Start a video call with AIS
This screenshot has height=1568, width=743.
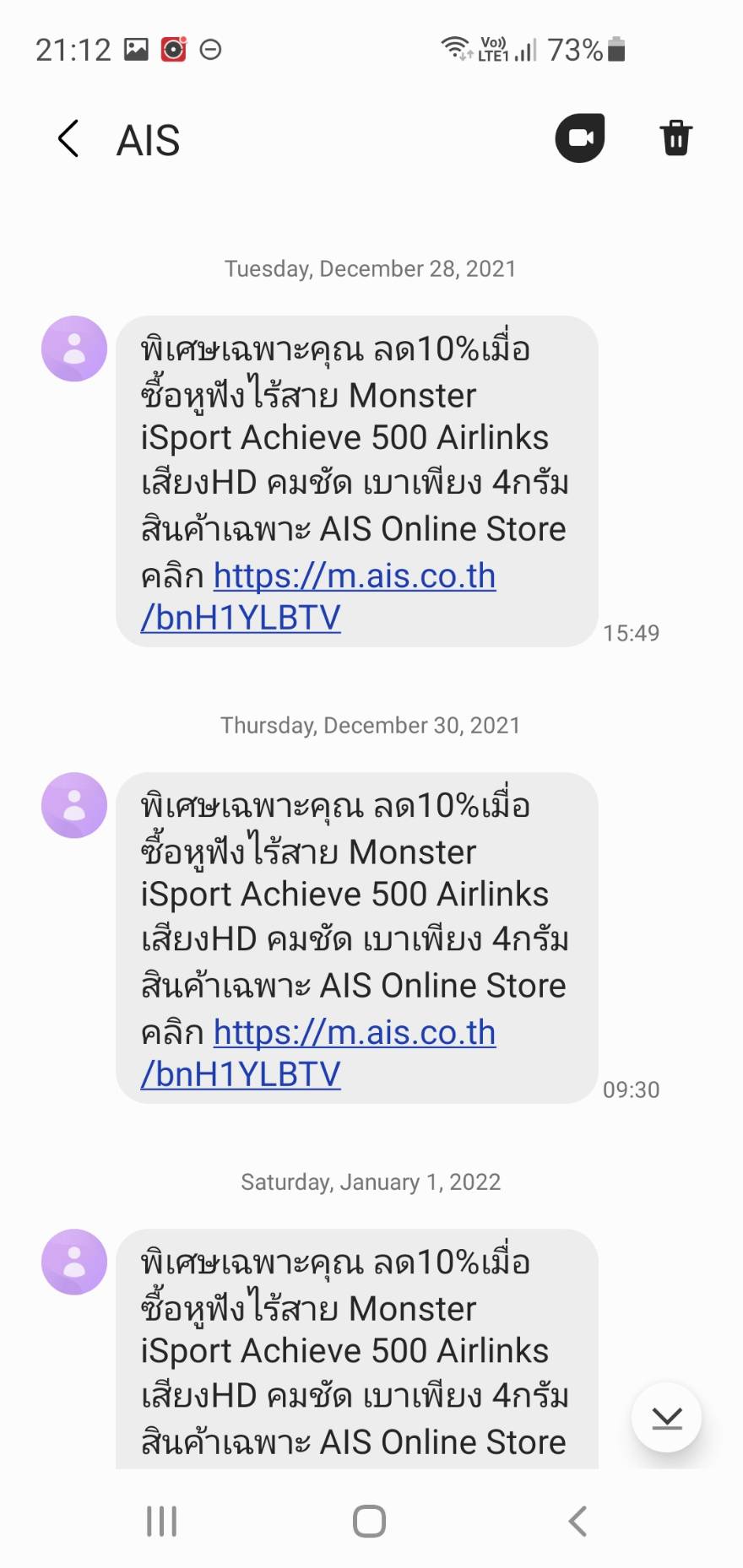pos(580,138)
